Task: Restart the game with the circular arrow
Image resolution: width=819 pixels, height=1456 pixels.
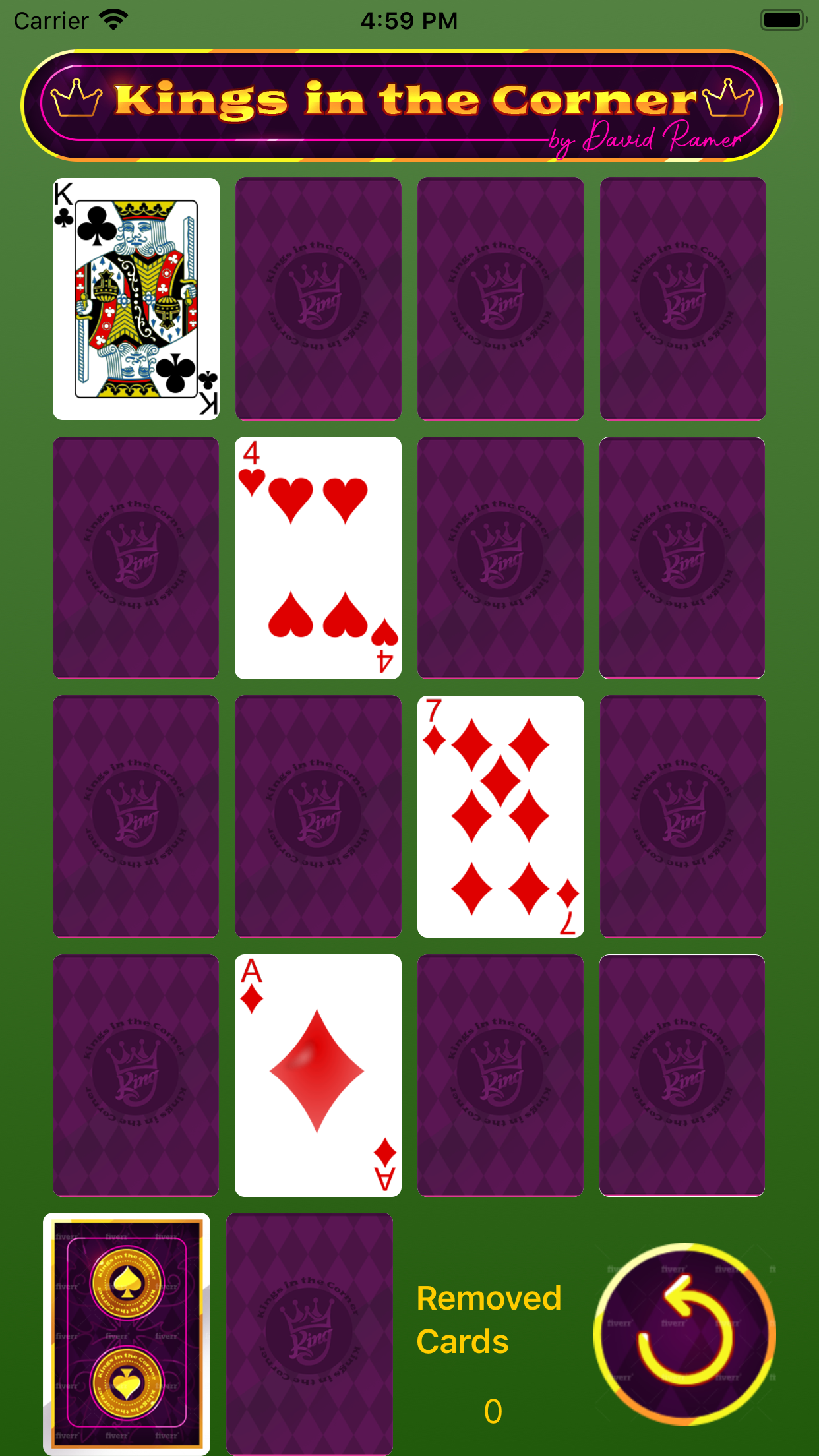Action: pos(684,1333)
